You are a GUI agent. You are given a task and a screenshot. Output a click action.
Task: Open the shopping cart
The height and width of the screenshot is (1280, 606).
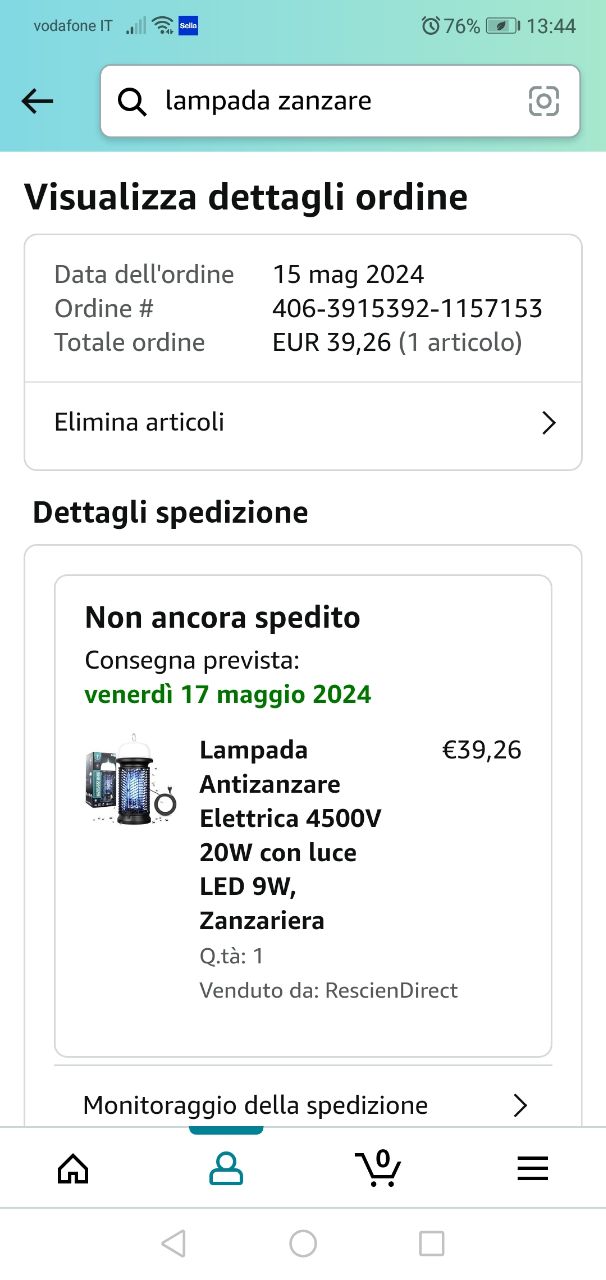[378, 1167]
